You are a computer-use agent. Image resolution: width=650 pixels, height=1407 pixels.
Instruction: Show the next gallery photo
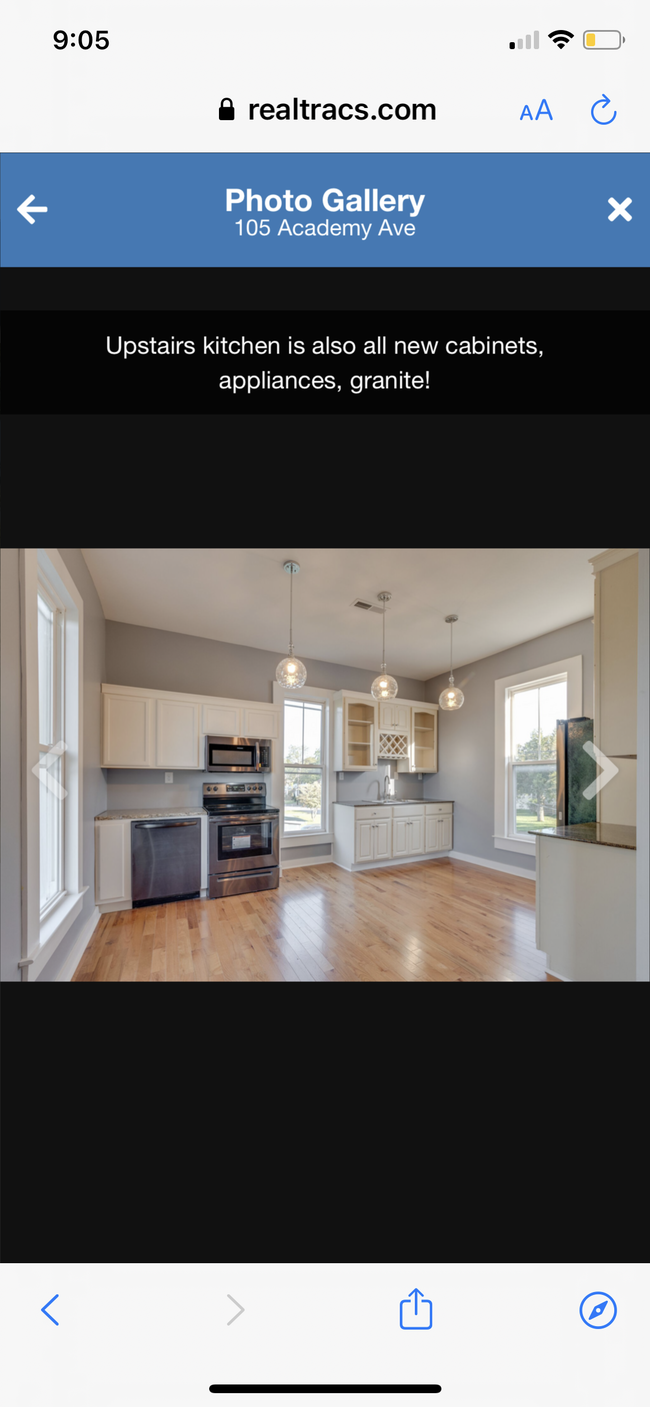[x=600, y=768]
